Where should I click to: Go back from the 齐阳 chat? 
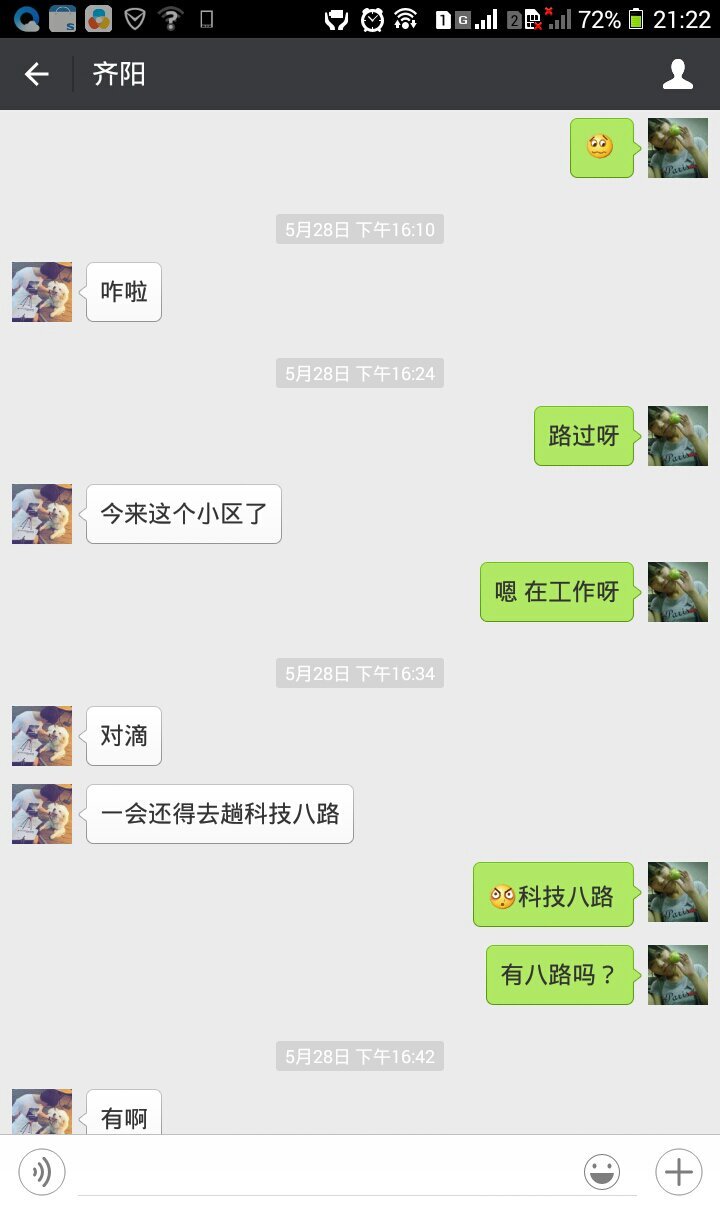37,75
